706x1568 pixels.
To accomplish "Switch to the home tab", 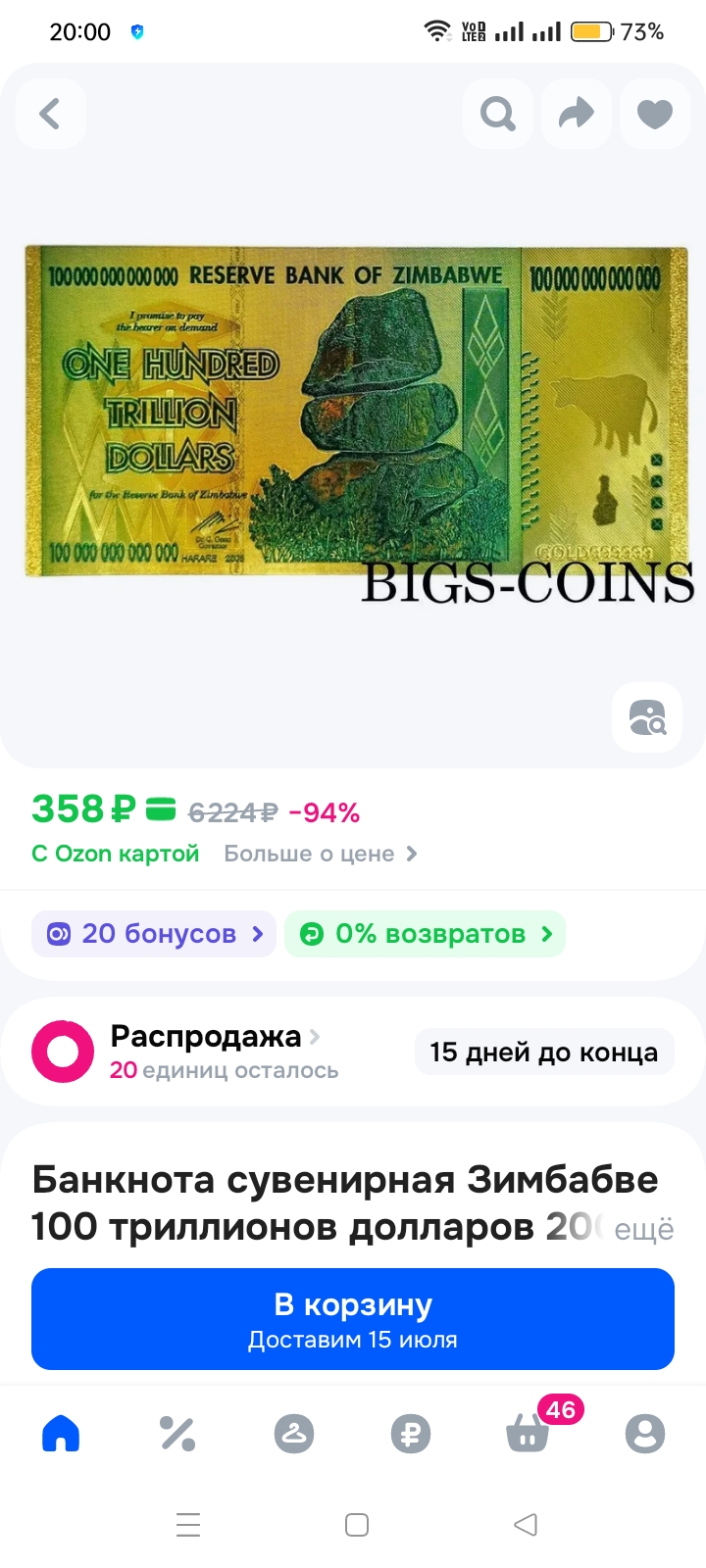I will click(61, 1434).
